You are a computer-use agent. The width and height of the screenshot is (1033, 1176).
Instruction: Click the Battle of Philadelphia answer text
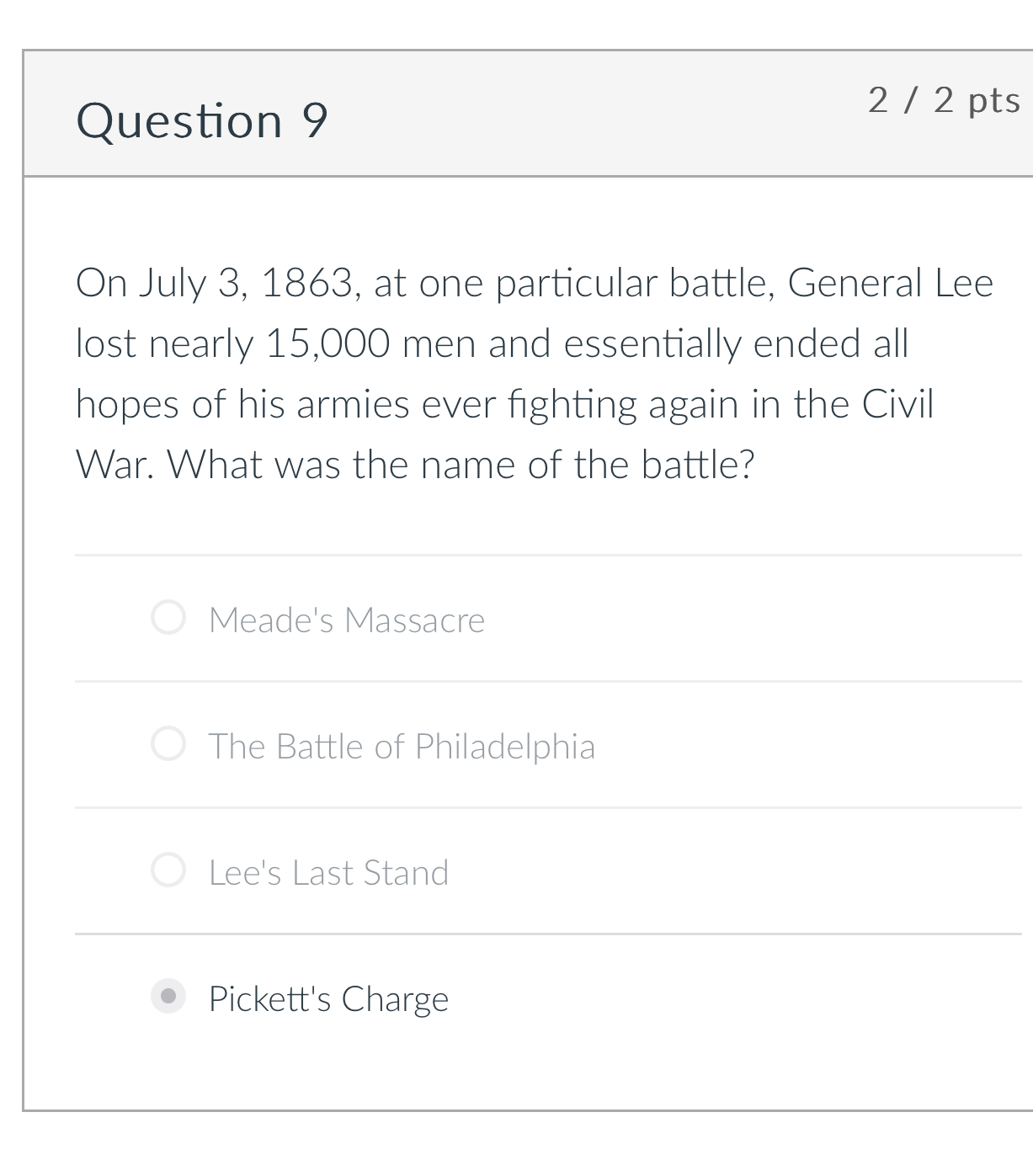pyautogui.click(x=402, y=746)
